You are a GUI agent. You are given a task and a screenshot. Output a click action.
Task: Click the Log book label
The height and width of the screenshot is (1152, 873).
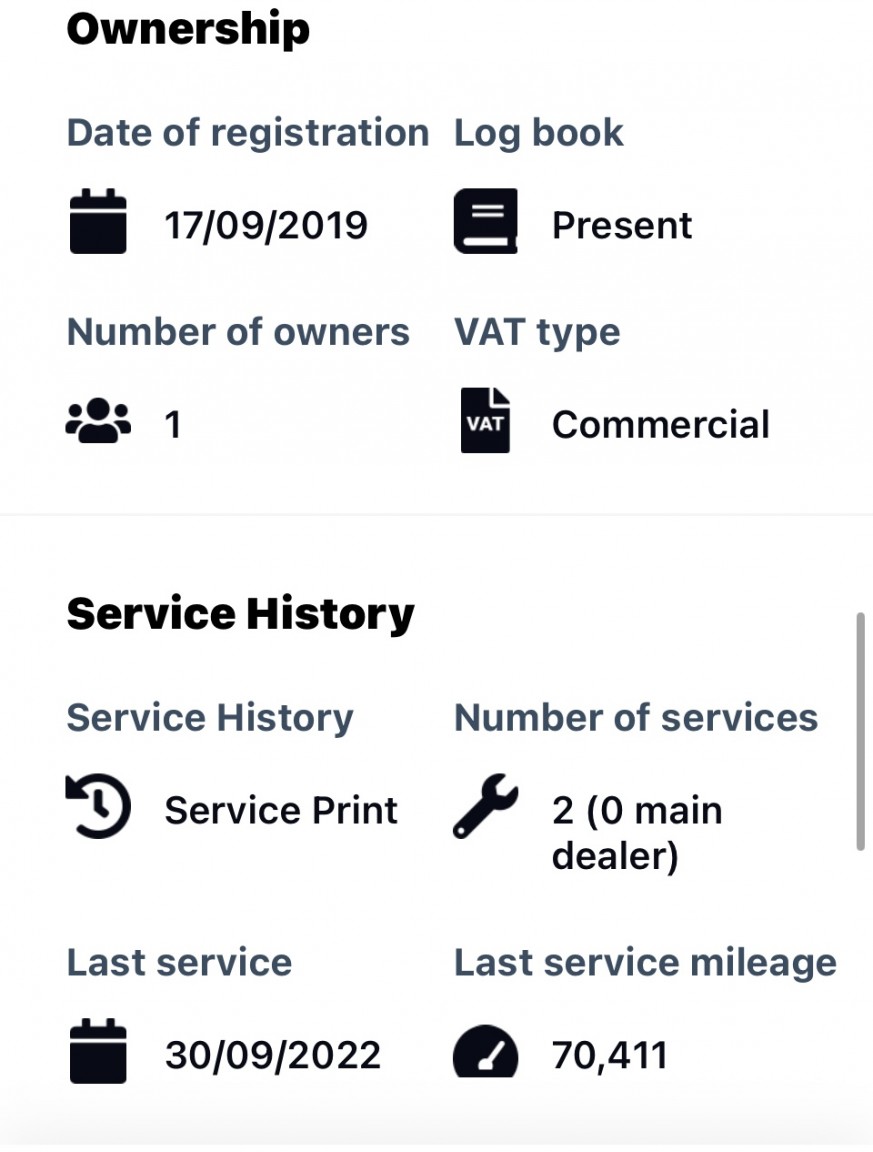538,132
